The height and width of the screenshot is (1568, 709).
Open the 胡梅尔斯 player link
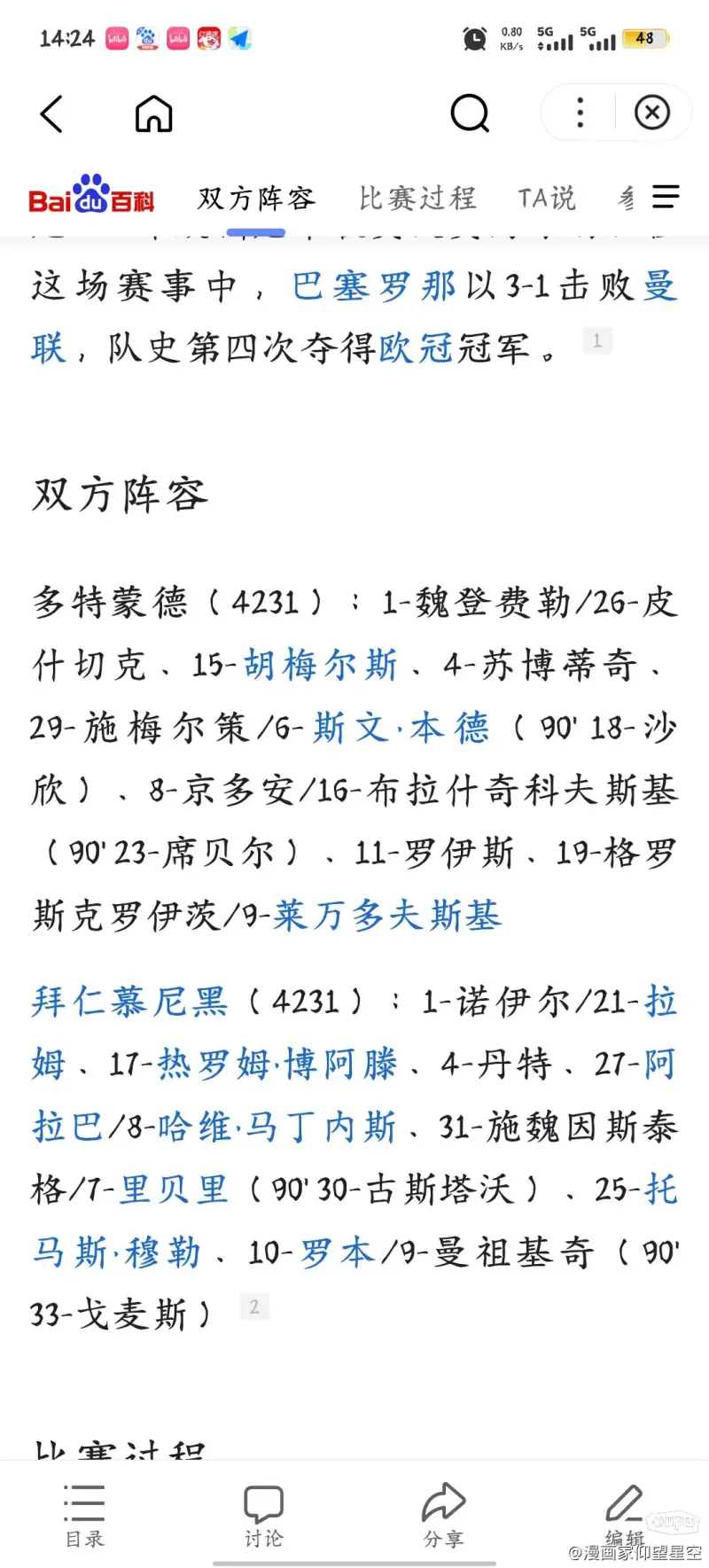coord(320,665)
